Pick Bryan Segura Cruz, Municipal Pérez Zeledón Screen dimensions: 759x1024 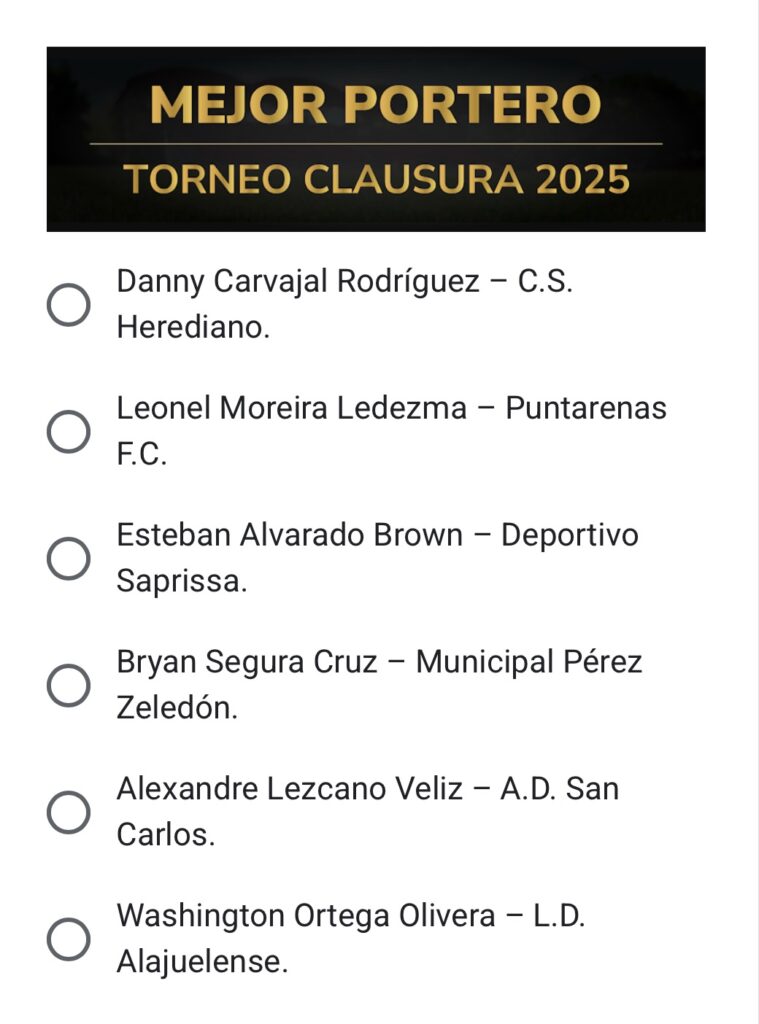pos(68,685)
